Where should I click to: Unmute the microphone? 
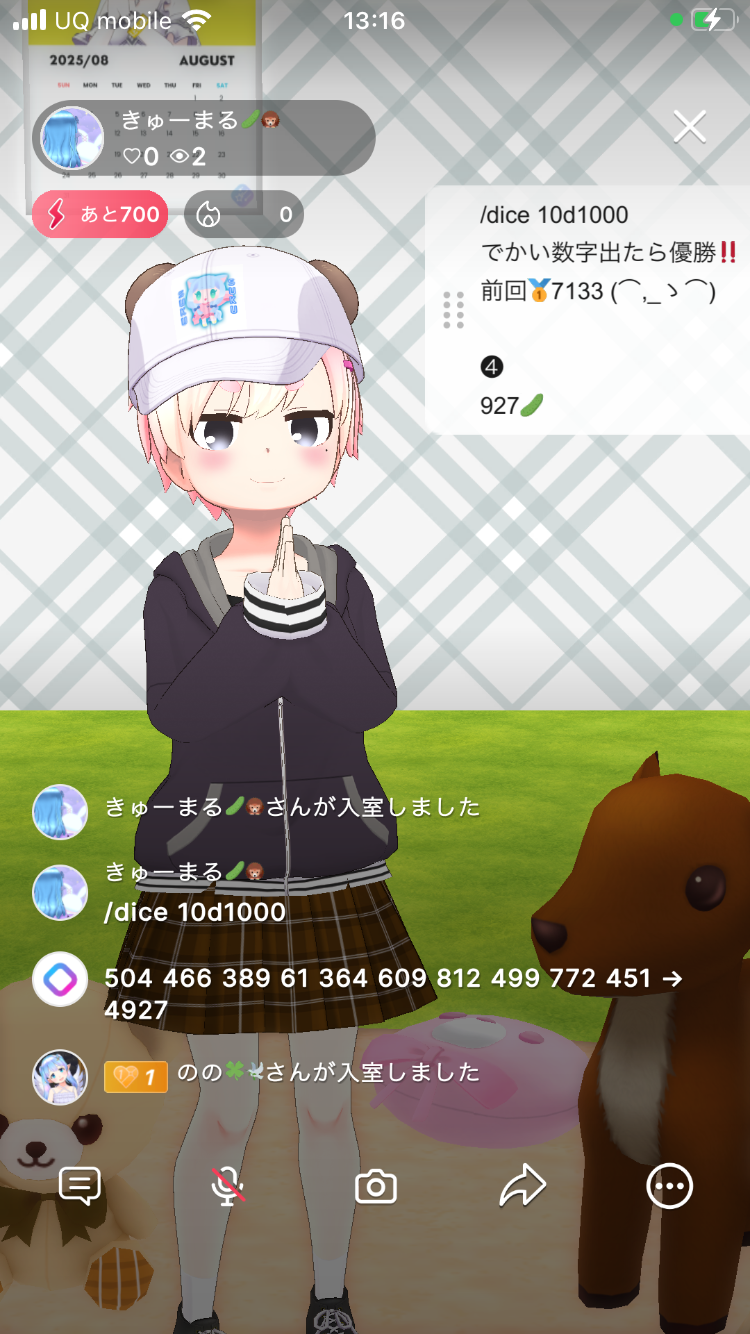point(228,1186)
